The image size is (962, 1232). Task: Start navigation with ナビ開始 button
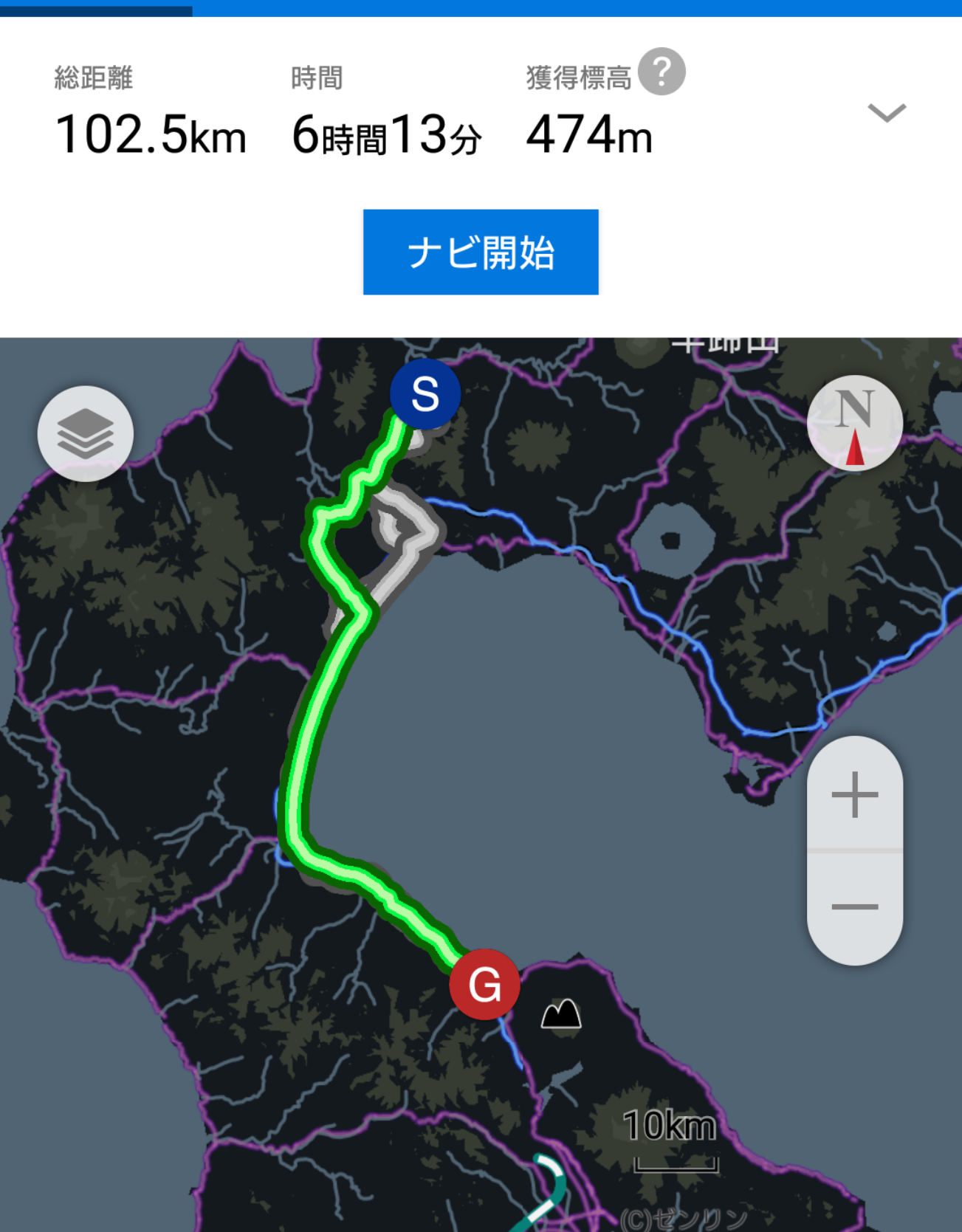point(481,252)
